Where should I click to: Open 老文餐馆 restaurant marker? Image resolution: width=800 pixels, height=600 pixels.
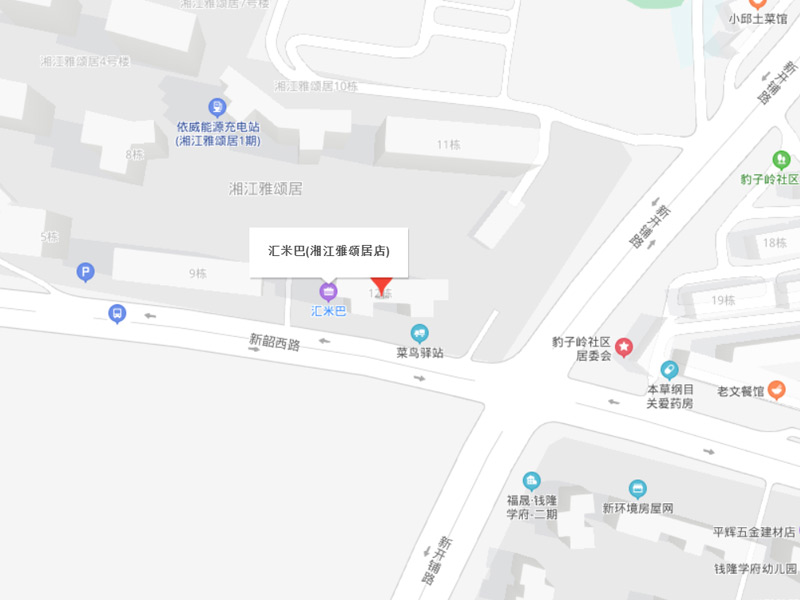(777, 390)
